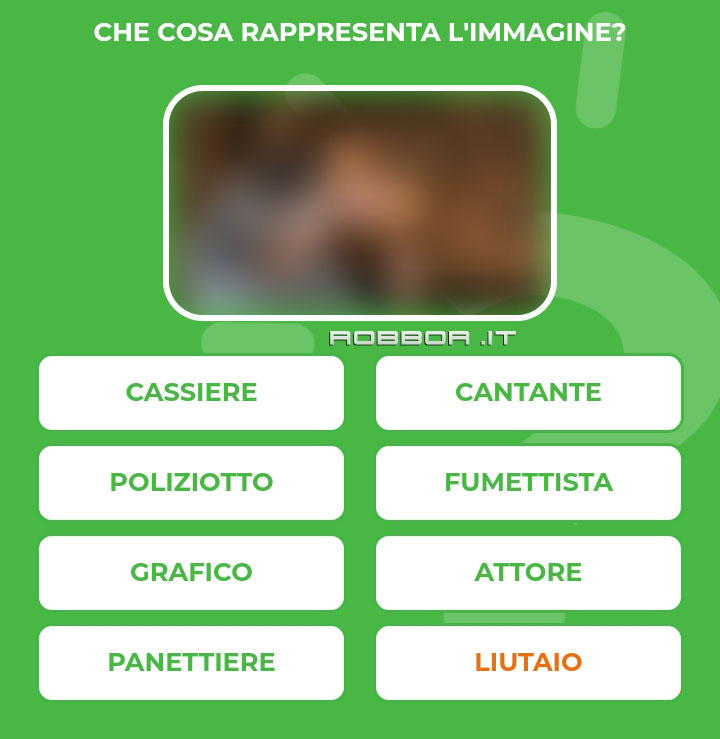Choose CANTANTE as the answer
Viewport: 720px width, 739px height.
528,393
